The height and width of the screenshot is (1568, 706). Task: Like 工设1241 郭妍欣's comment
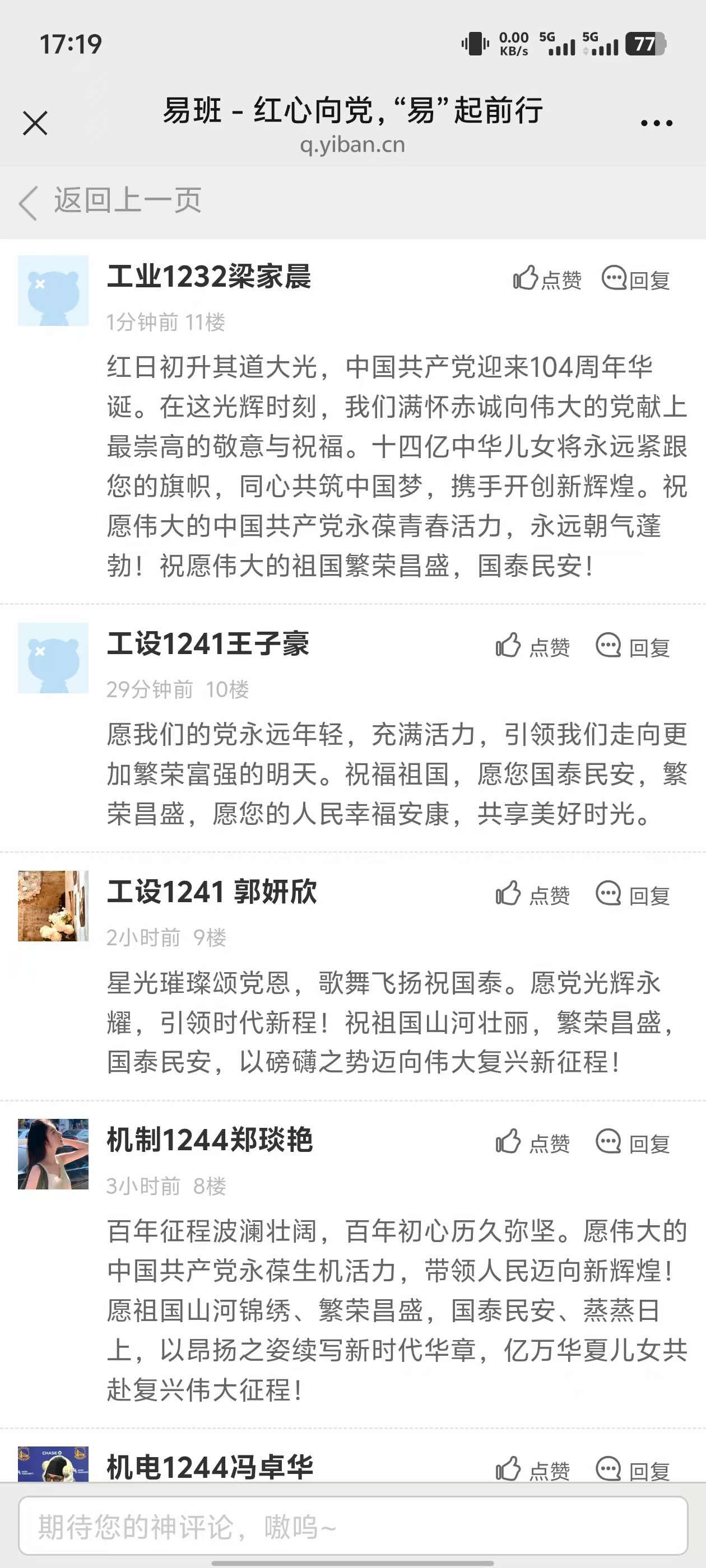pos(533,895)
